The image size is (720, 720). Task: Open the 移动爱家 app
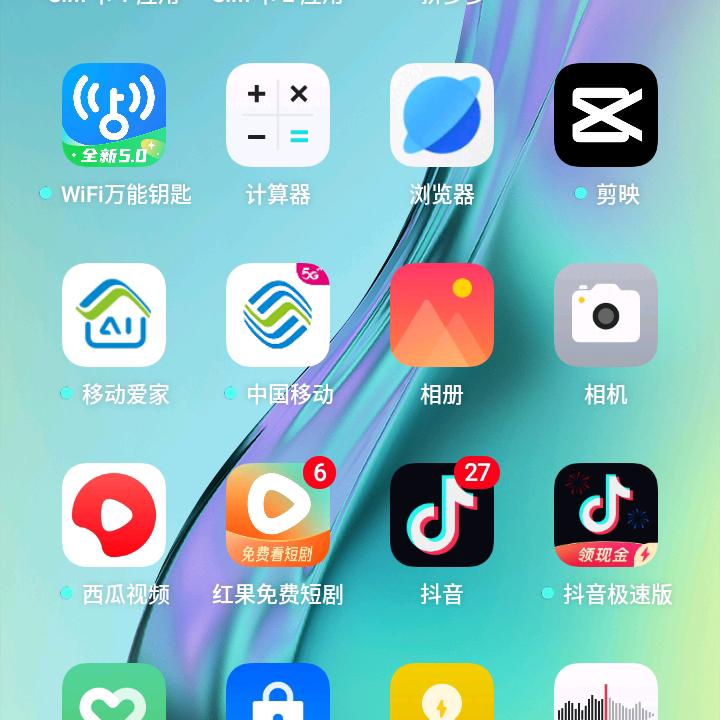tap(114, 315)
